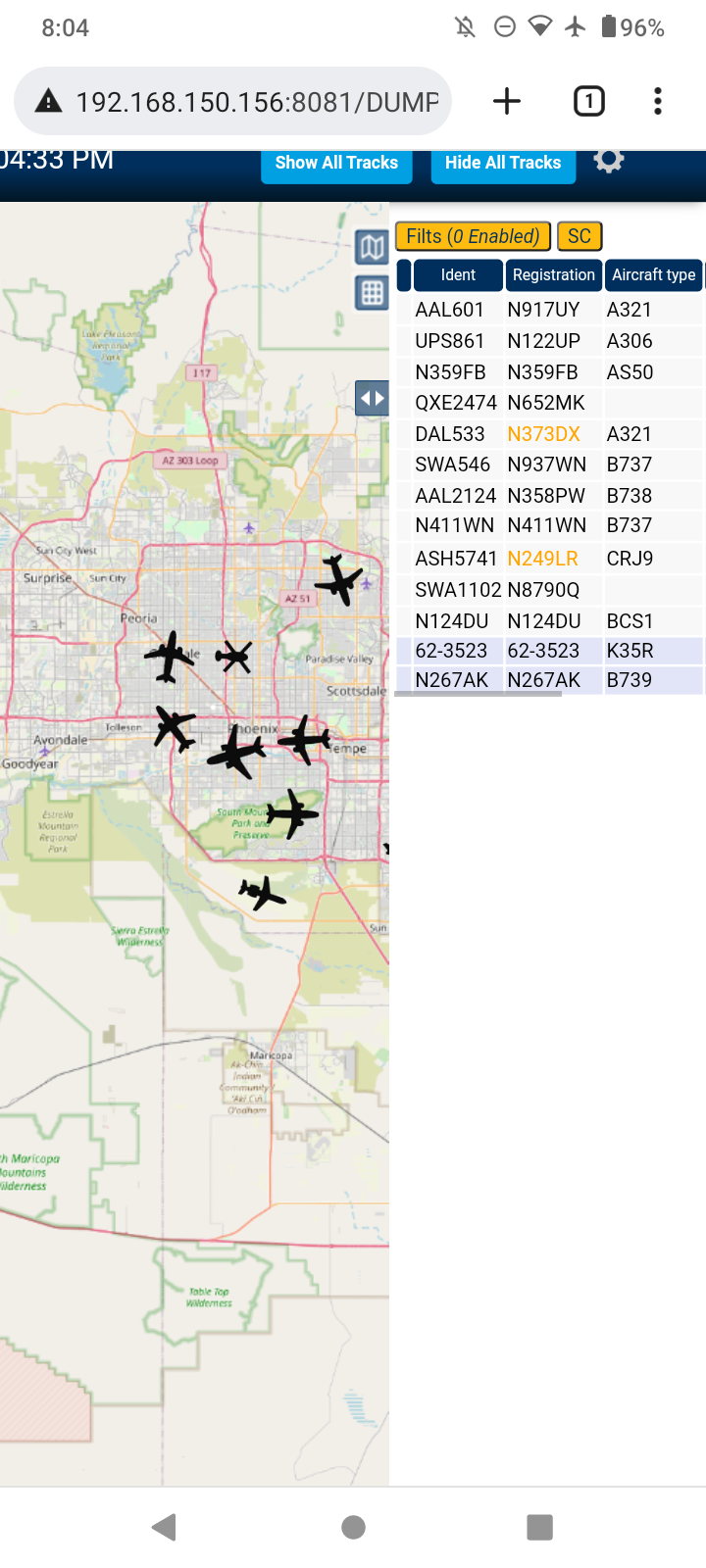This screenshot has width=706, height=1568.
Task: Tap Hide All Tracks button
Action: (503, 164)
